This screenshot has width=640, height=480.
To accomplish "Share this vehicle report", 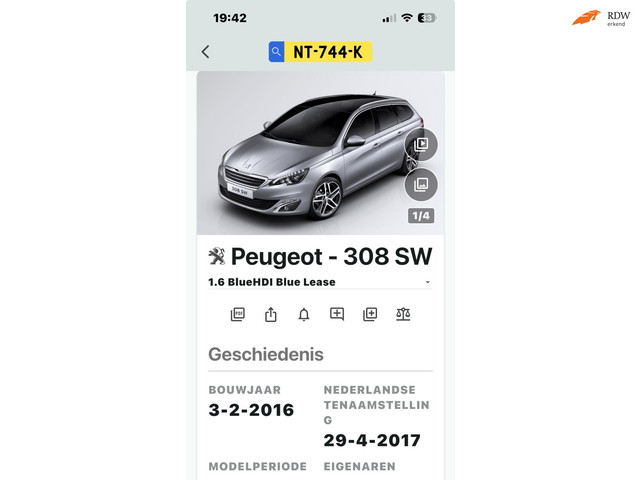I will [270, 314].
